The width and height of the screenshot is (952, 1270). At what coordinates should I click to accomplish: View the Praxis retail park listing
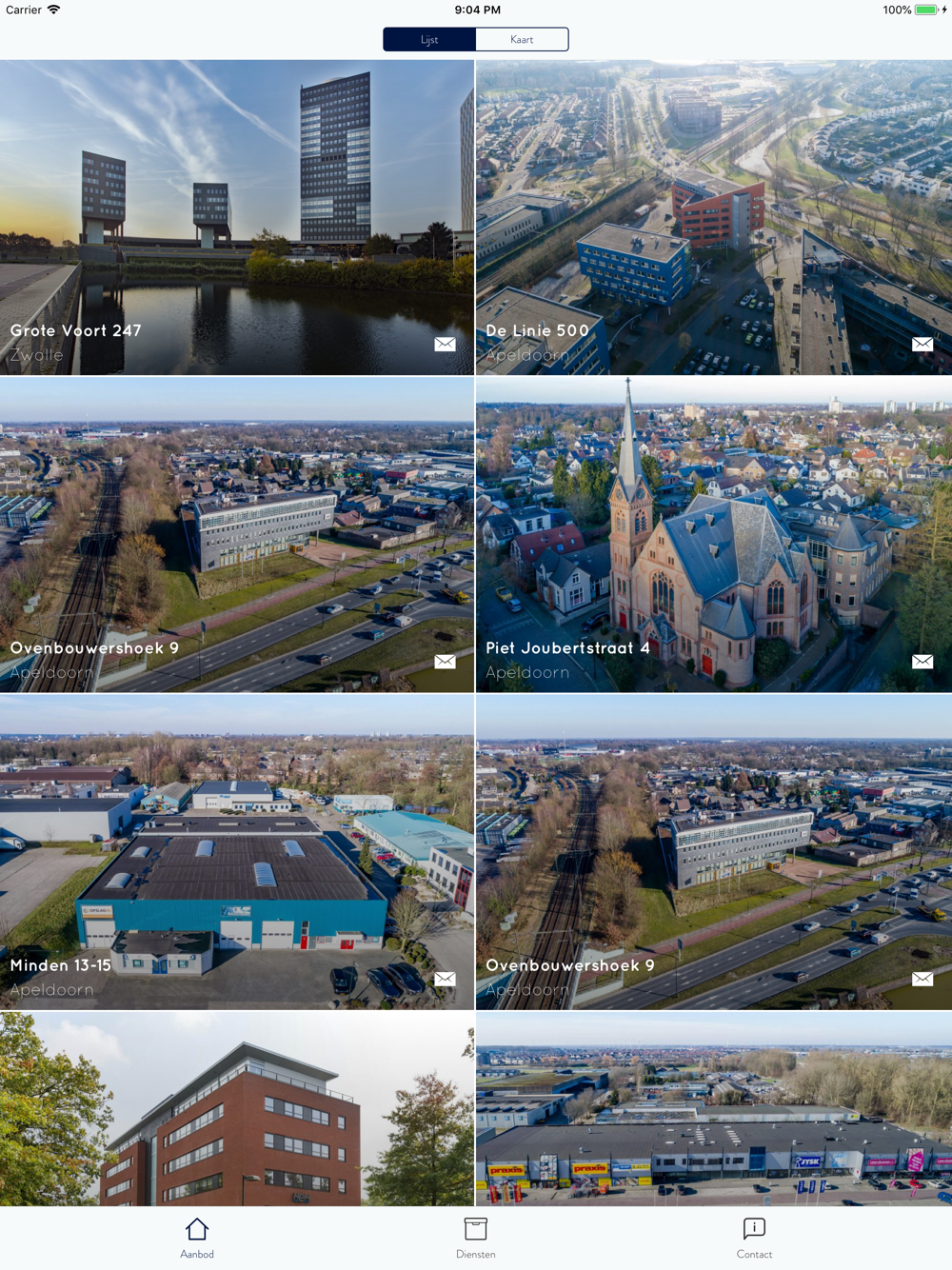(714, 1109)
